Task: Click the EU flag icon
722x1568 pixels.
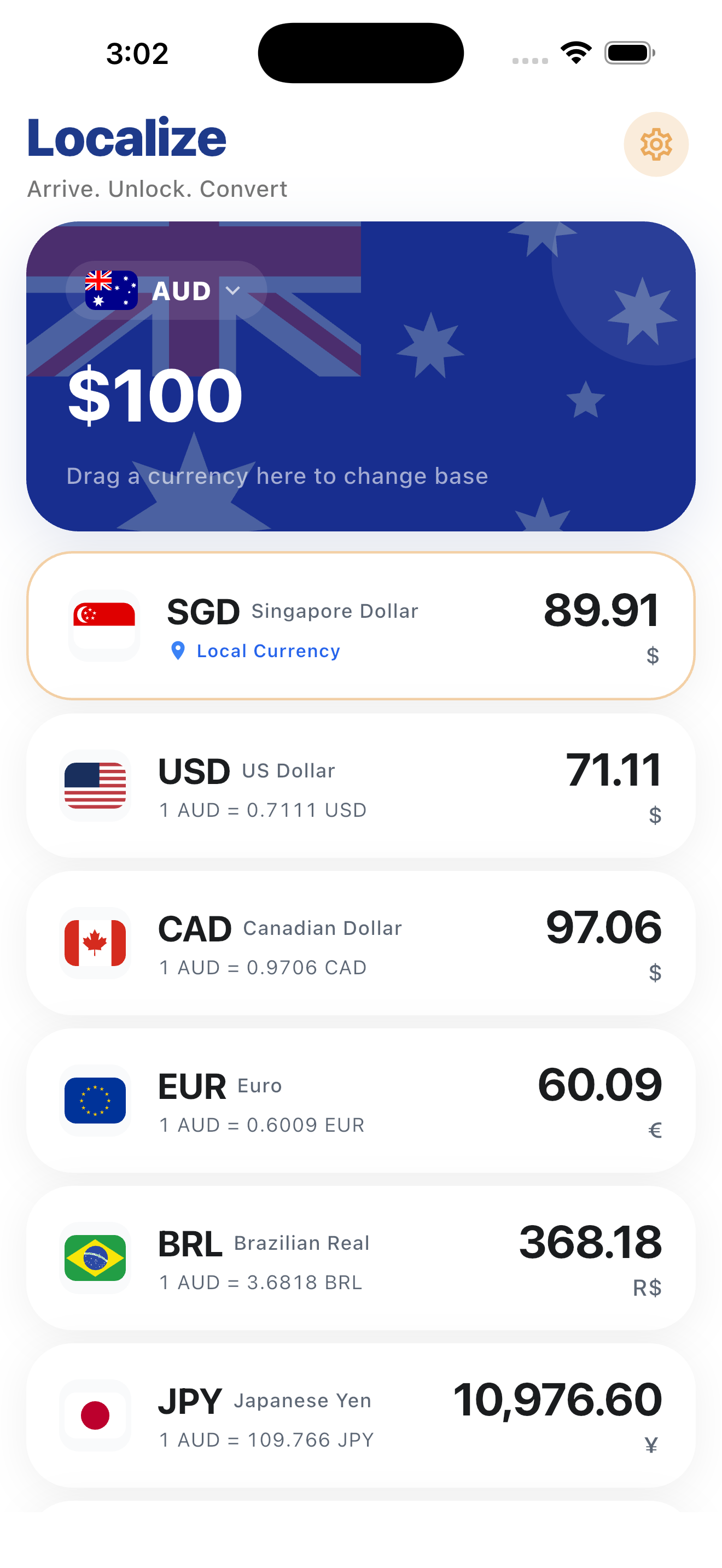Action: [95, 1102]
